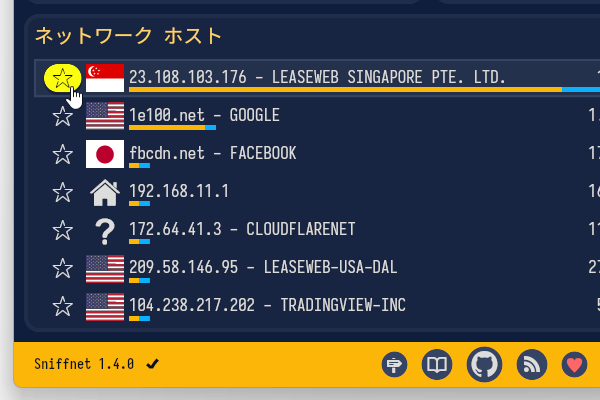Screen dimensions: 600x400
Task: Mark fbcdn.net Facebook as favorite
Action: (x=62, y=154)
